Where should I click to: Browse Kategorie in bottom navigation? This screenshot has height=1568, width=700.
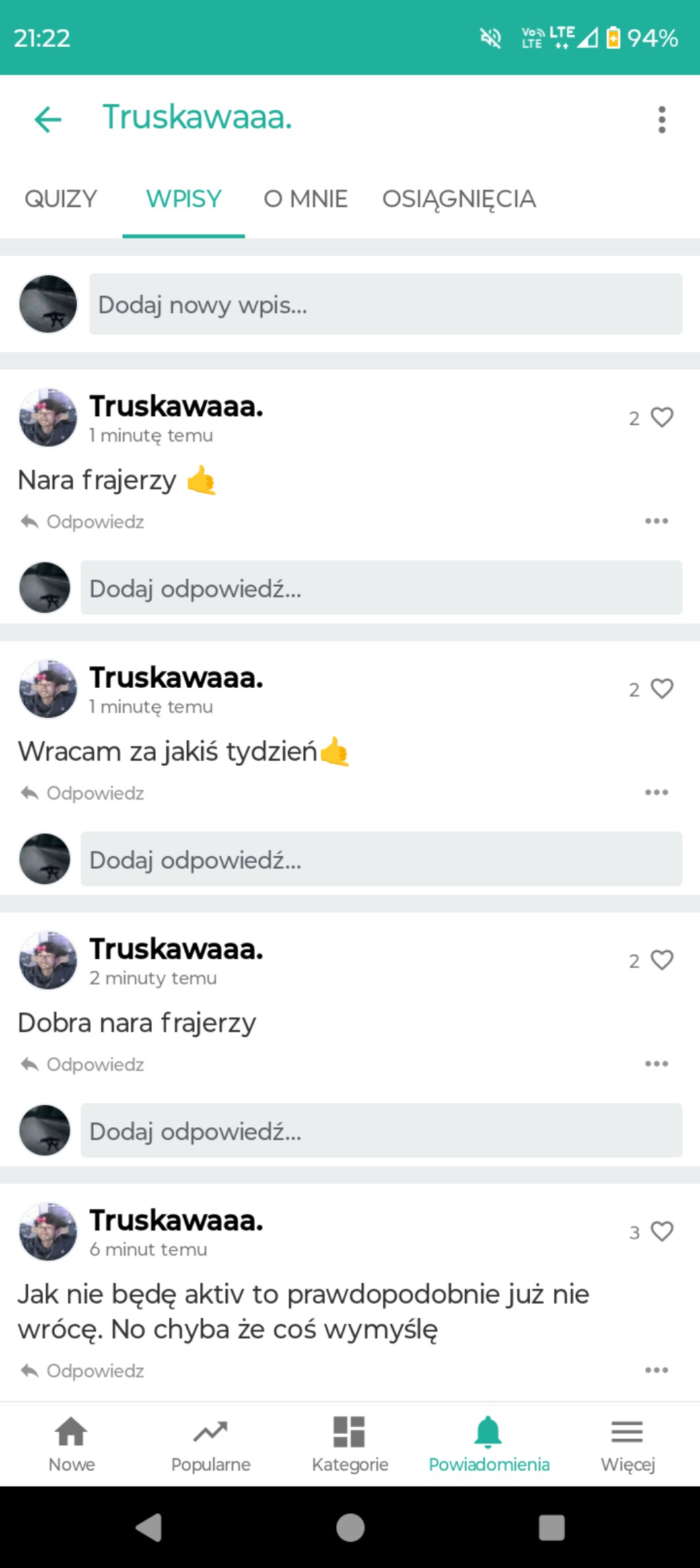coord(350,1444)
